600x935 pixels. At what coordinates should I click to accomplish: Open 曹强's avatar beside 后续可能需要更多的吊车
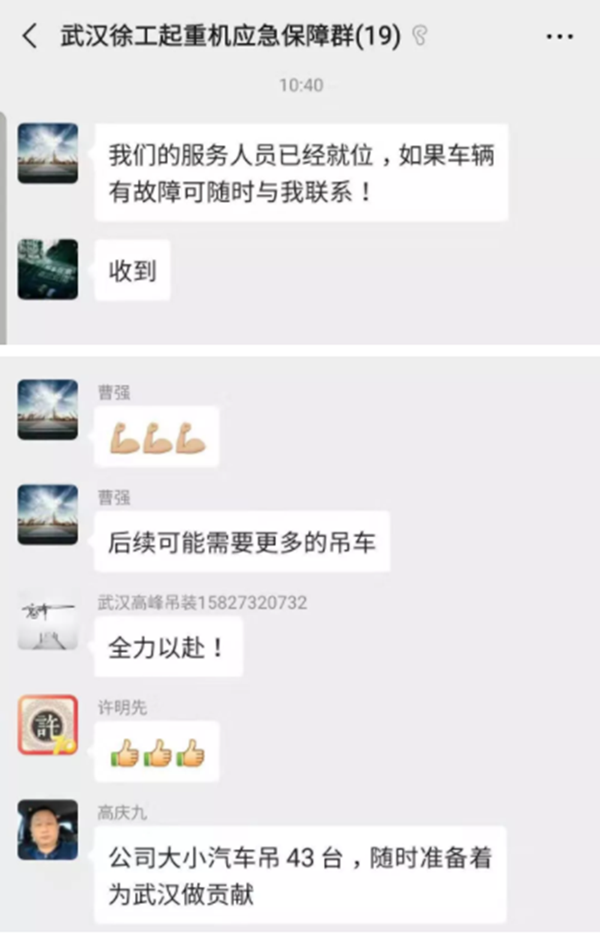48,515
